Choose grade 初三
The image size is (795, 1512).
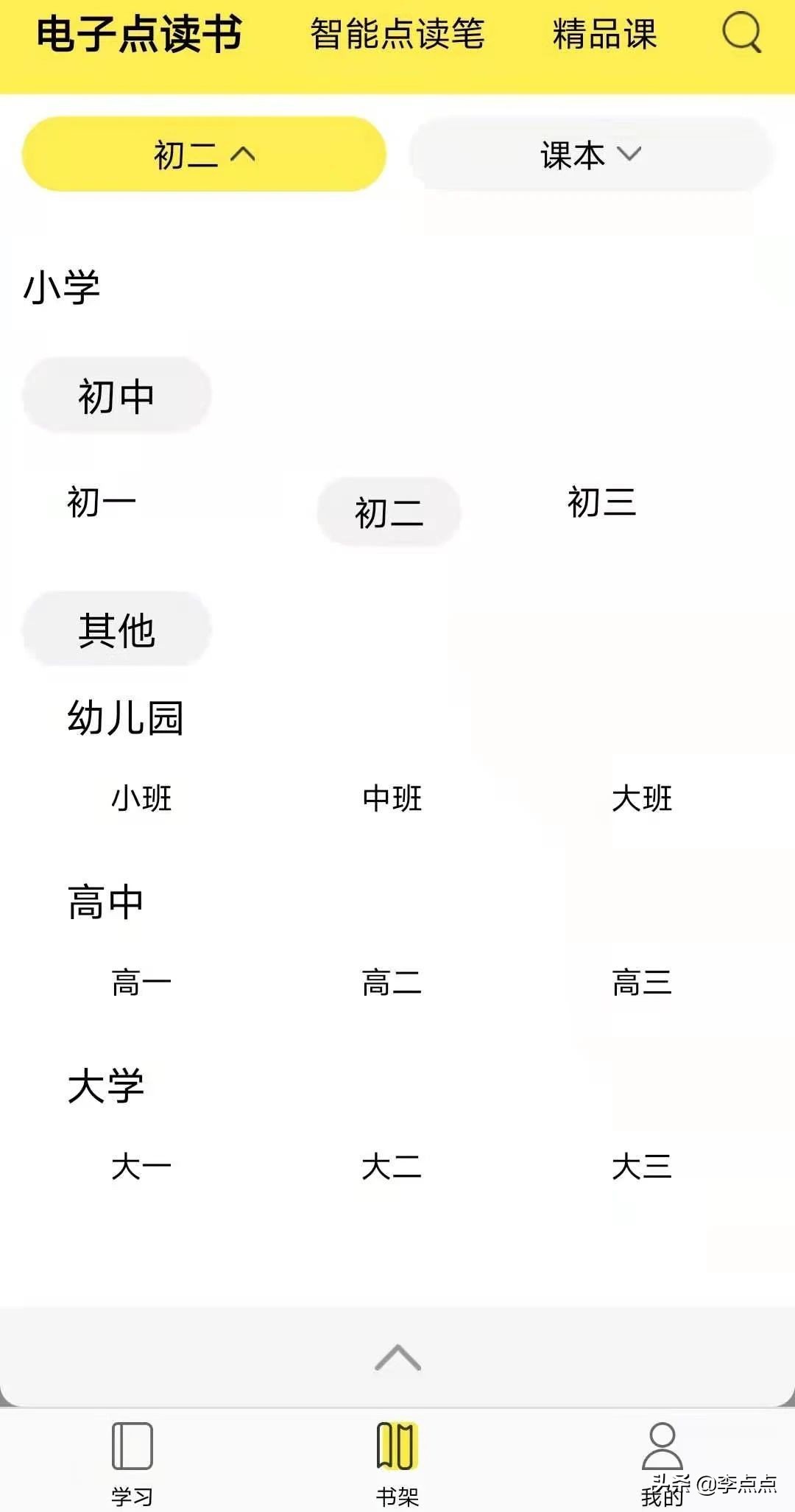pyautogui.click(x=602, y=502)
